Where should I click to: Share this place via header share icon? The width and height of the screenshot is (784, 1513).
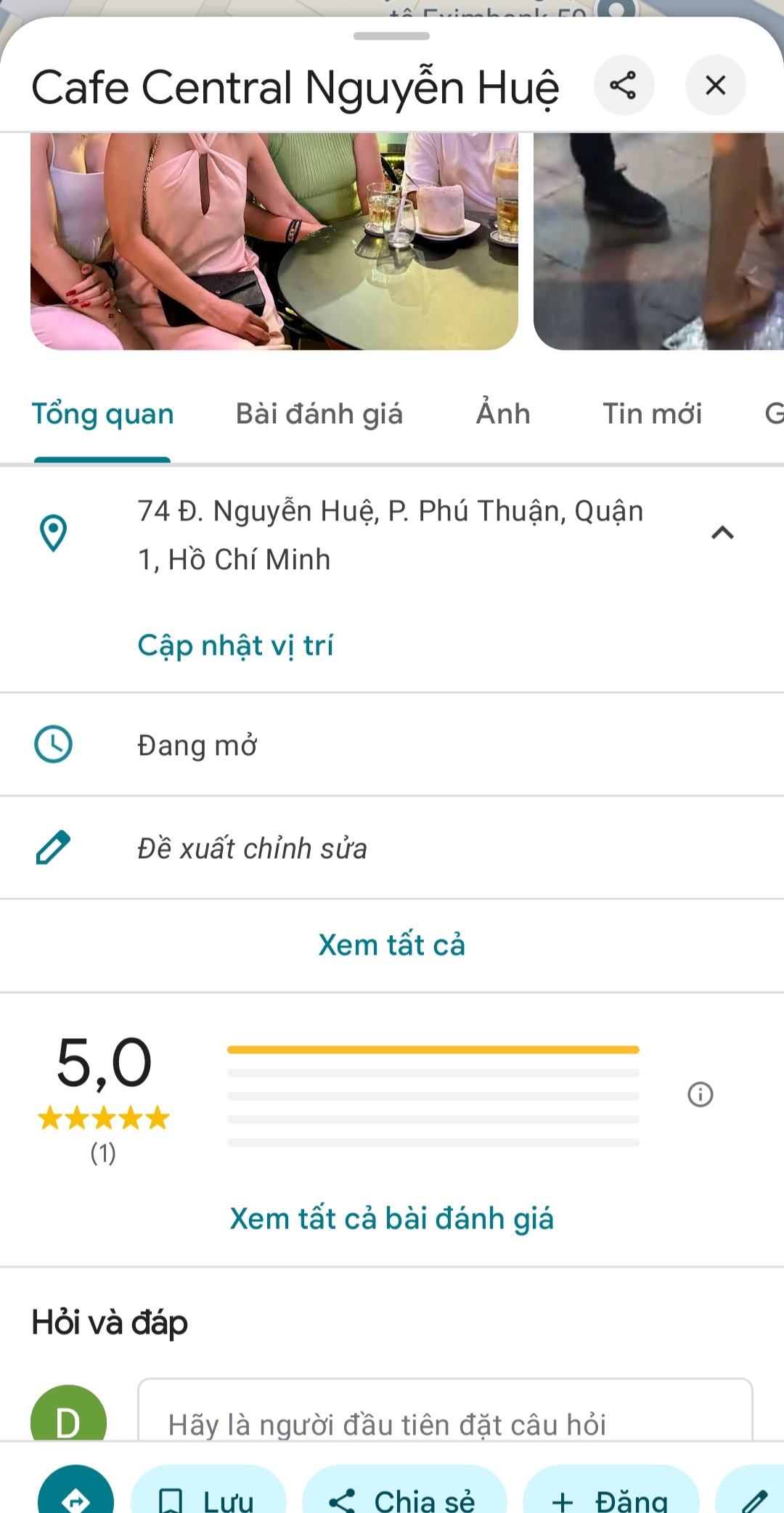[x=624, y=86]
